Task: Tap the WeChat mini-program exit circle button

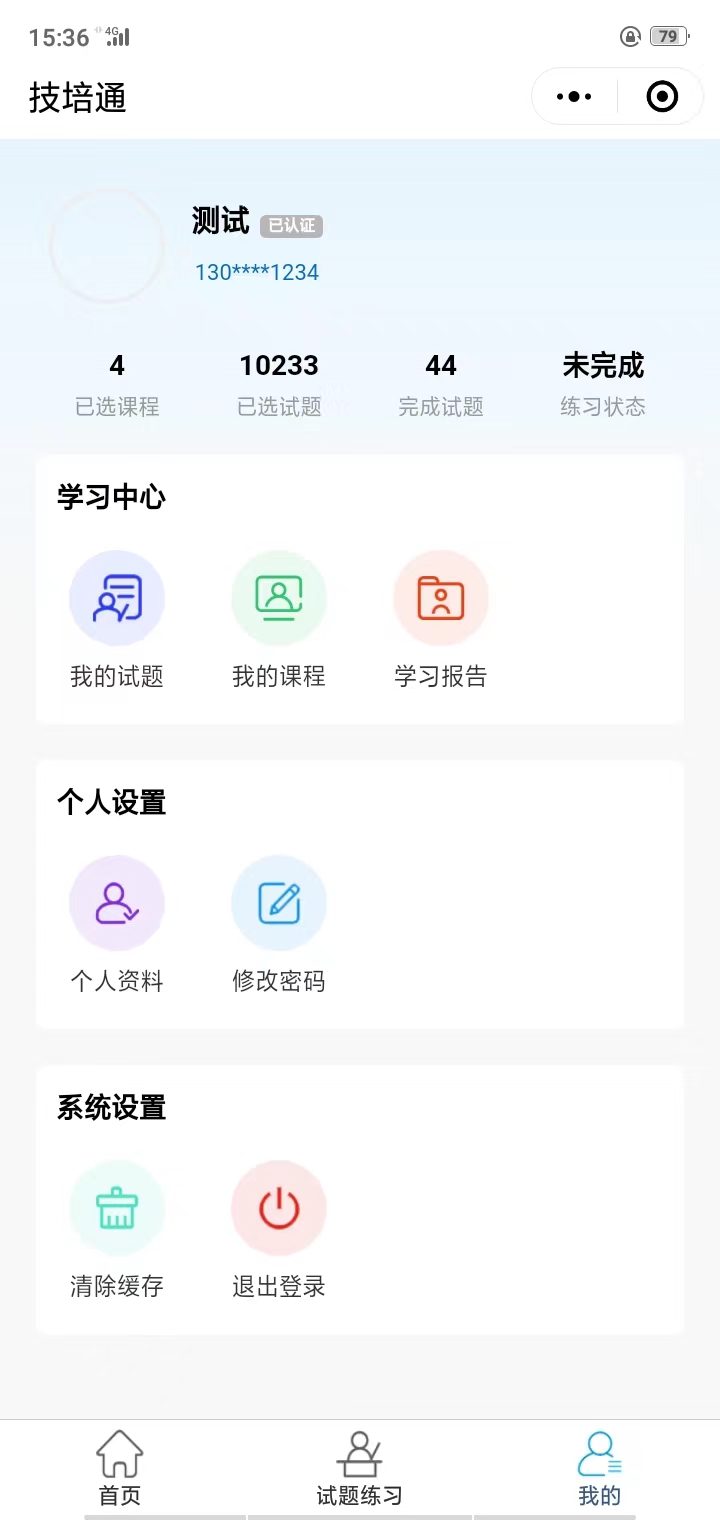Action: (660, 96)
